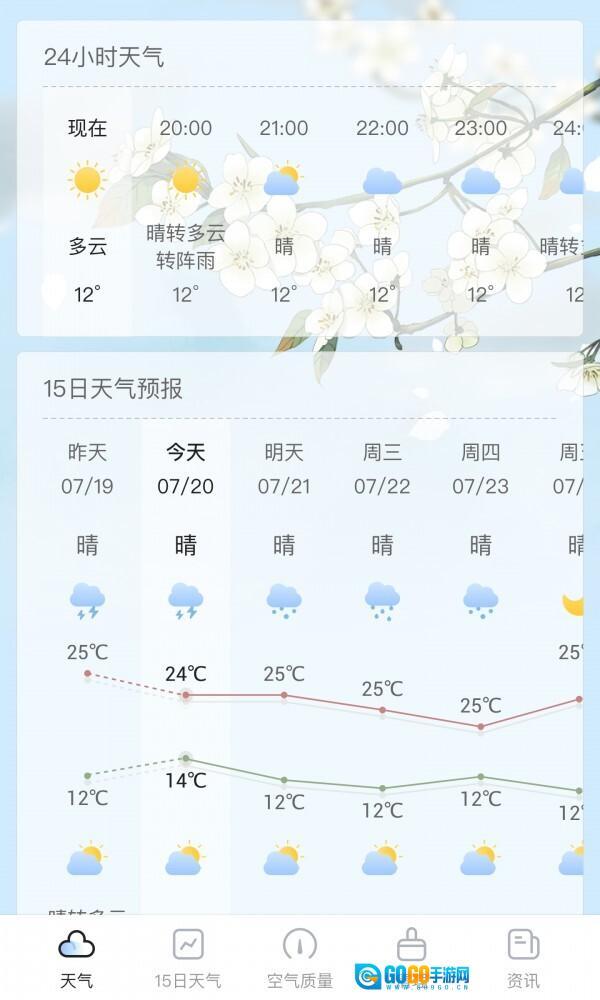600x1000 pixels.
Task: Go to the 空气质量 tab
Action: click(x=299, y=957)
